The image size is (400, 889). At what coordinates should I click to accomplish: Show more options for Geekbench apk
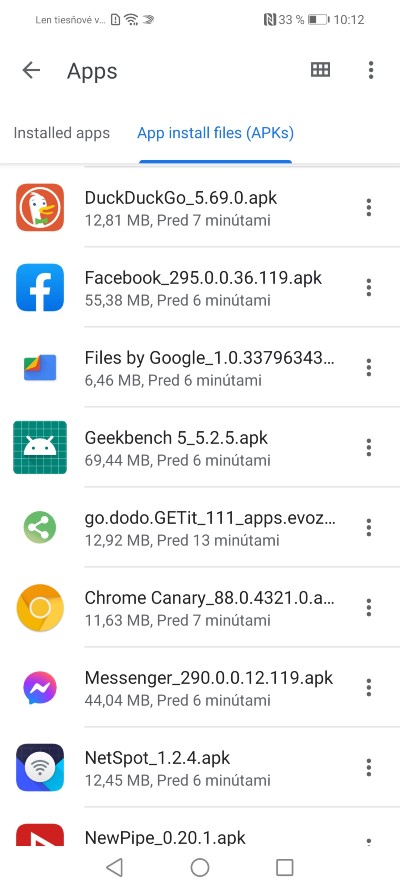[x=369, y=447]
